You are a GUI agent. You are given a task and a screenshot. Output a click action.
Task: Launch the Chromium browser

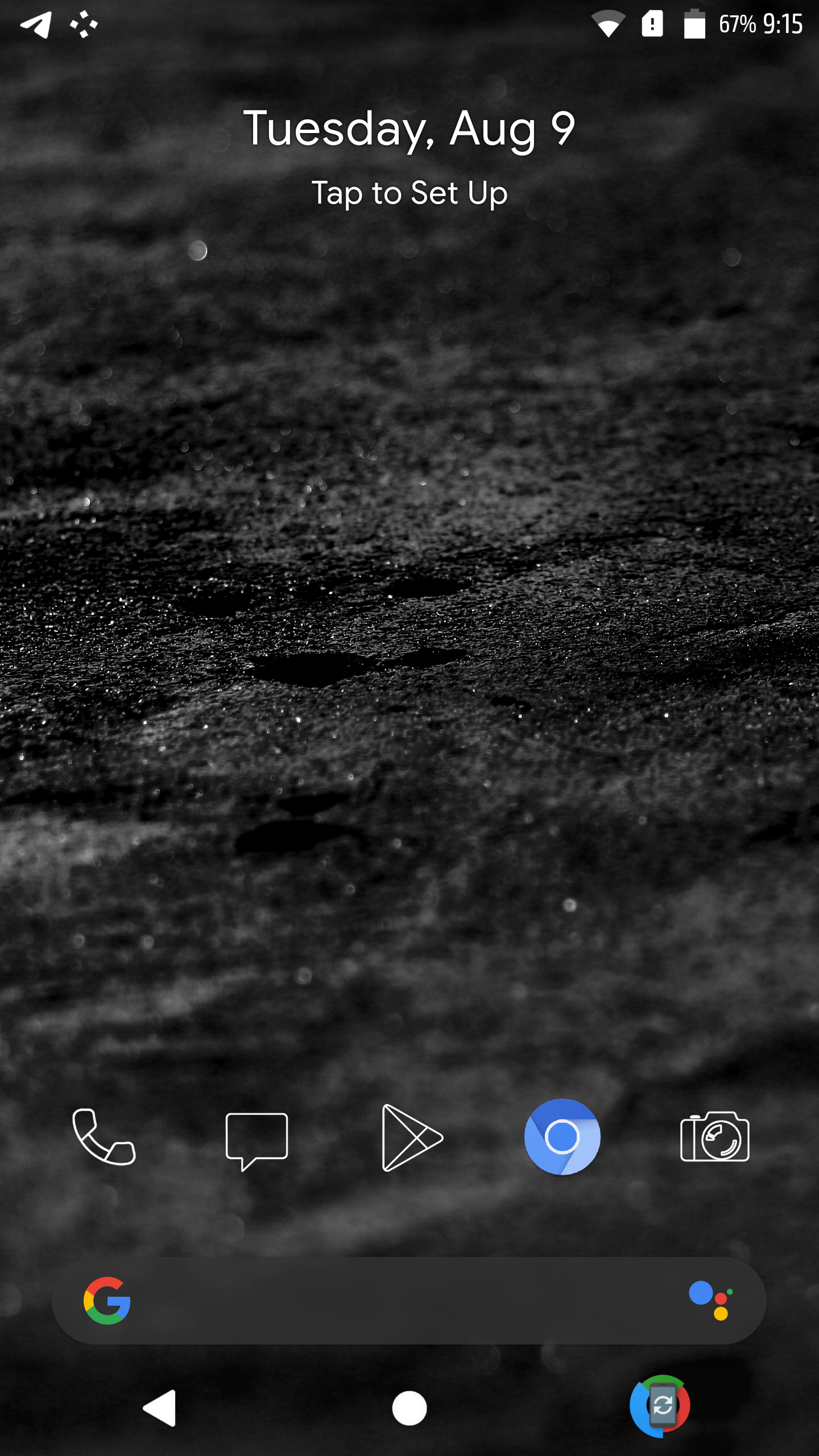[562, 1137]
